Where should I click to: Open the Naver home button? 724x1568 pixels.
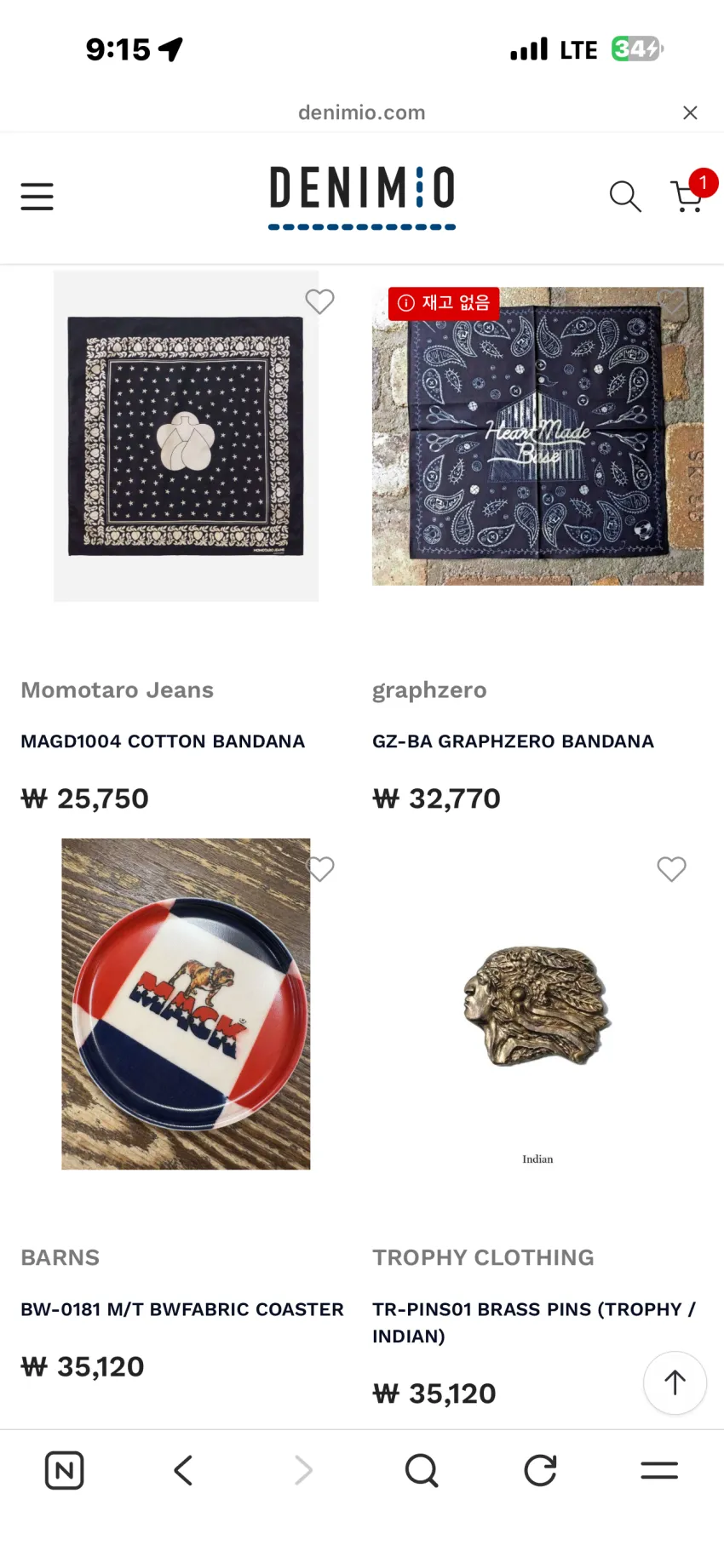(x=64, y=1470)
